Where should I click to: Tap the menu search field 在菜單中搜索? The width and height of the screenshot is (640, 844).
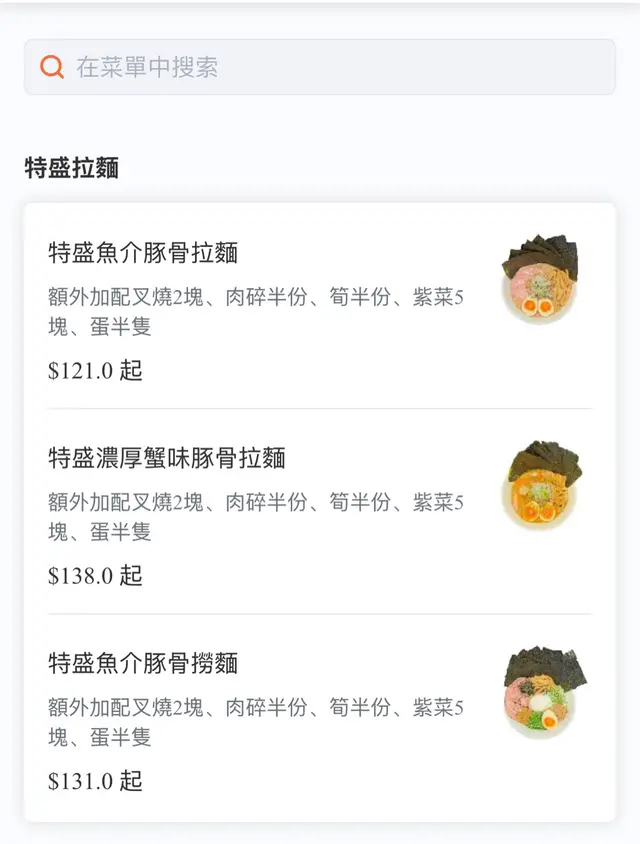click(320, 67)
